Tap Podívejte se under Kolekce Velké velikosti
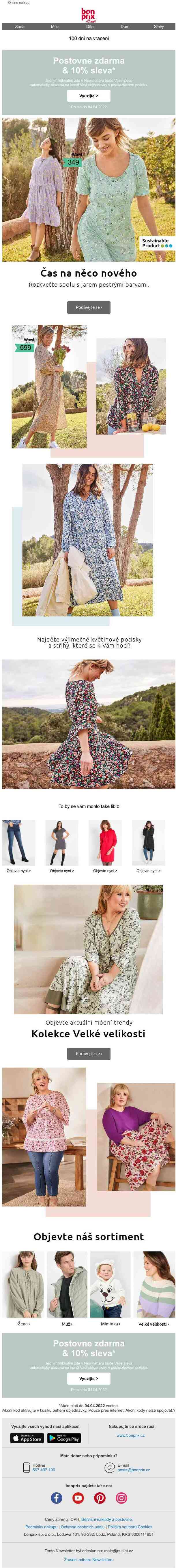 coord(89,1053)
